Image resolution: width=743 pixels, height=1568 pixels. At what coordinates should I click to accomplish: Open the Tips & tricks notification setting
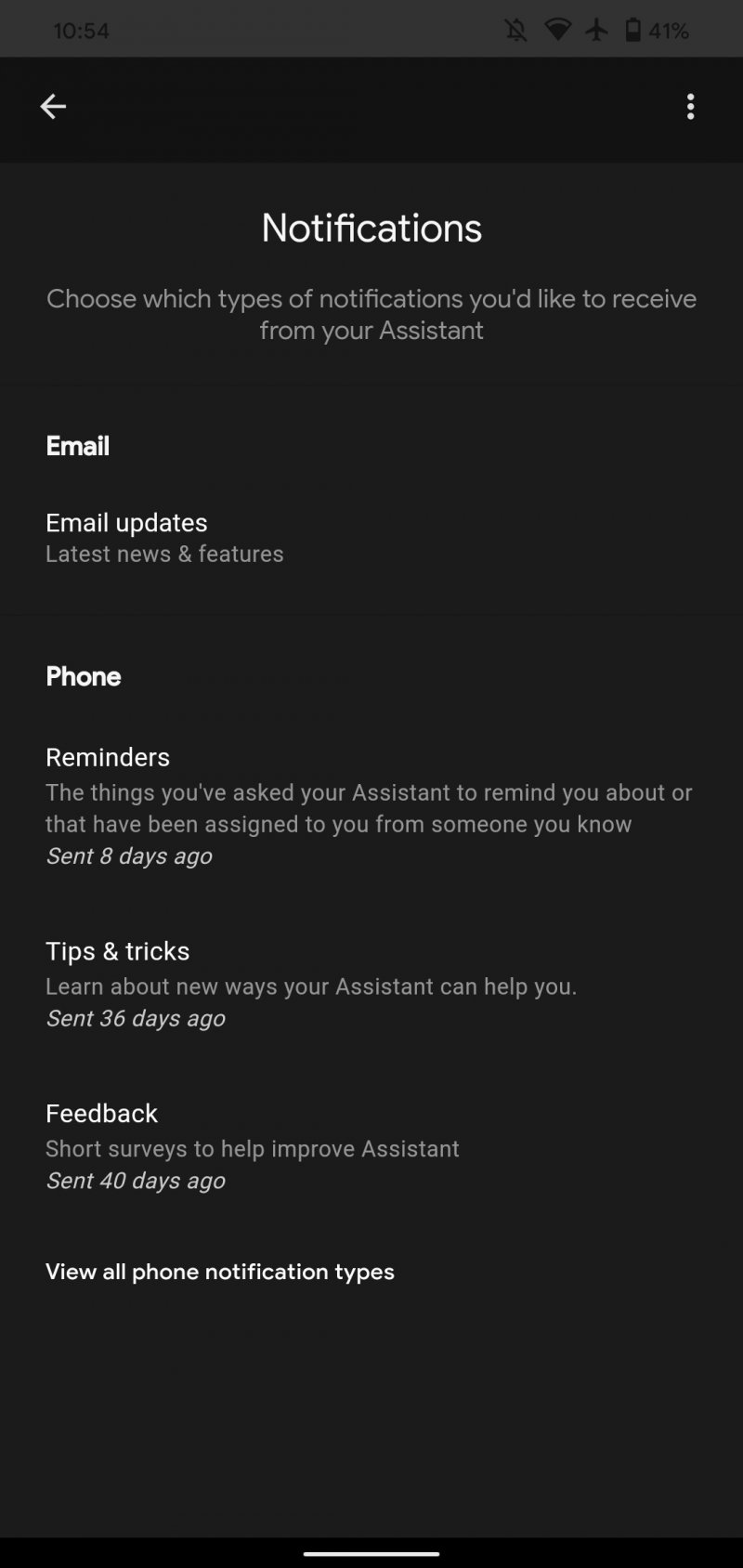(x=117, y=950)
